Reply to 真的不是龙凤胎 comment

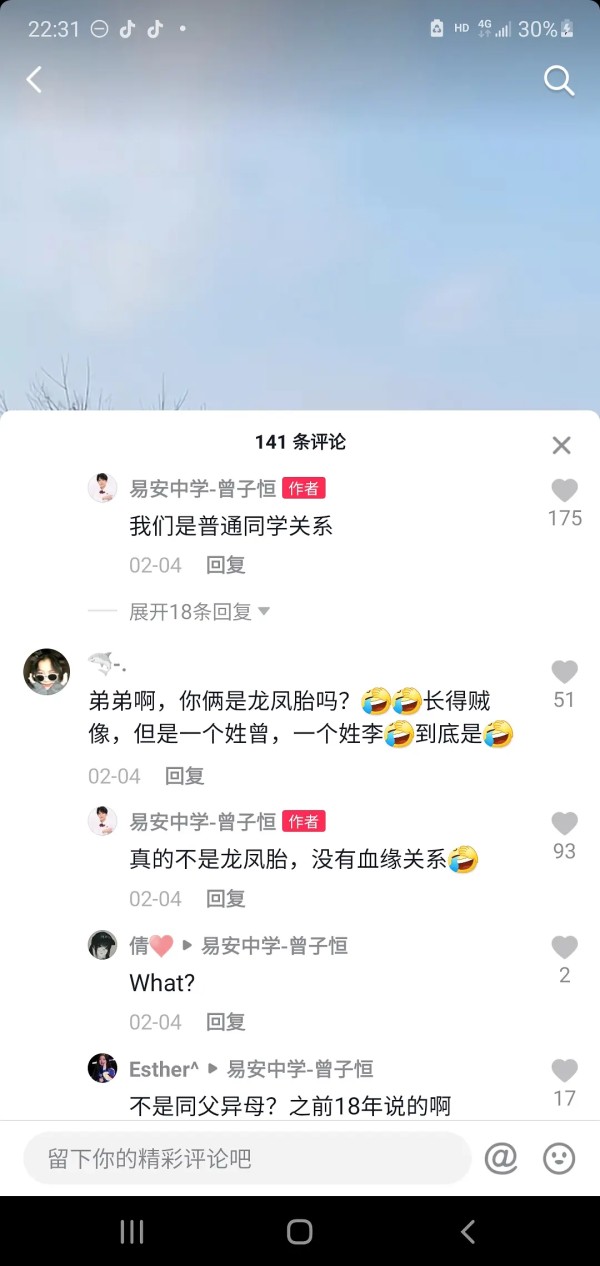[x=225, y=899]
